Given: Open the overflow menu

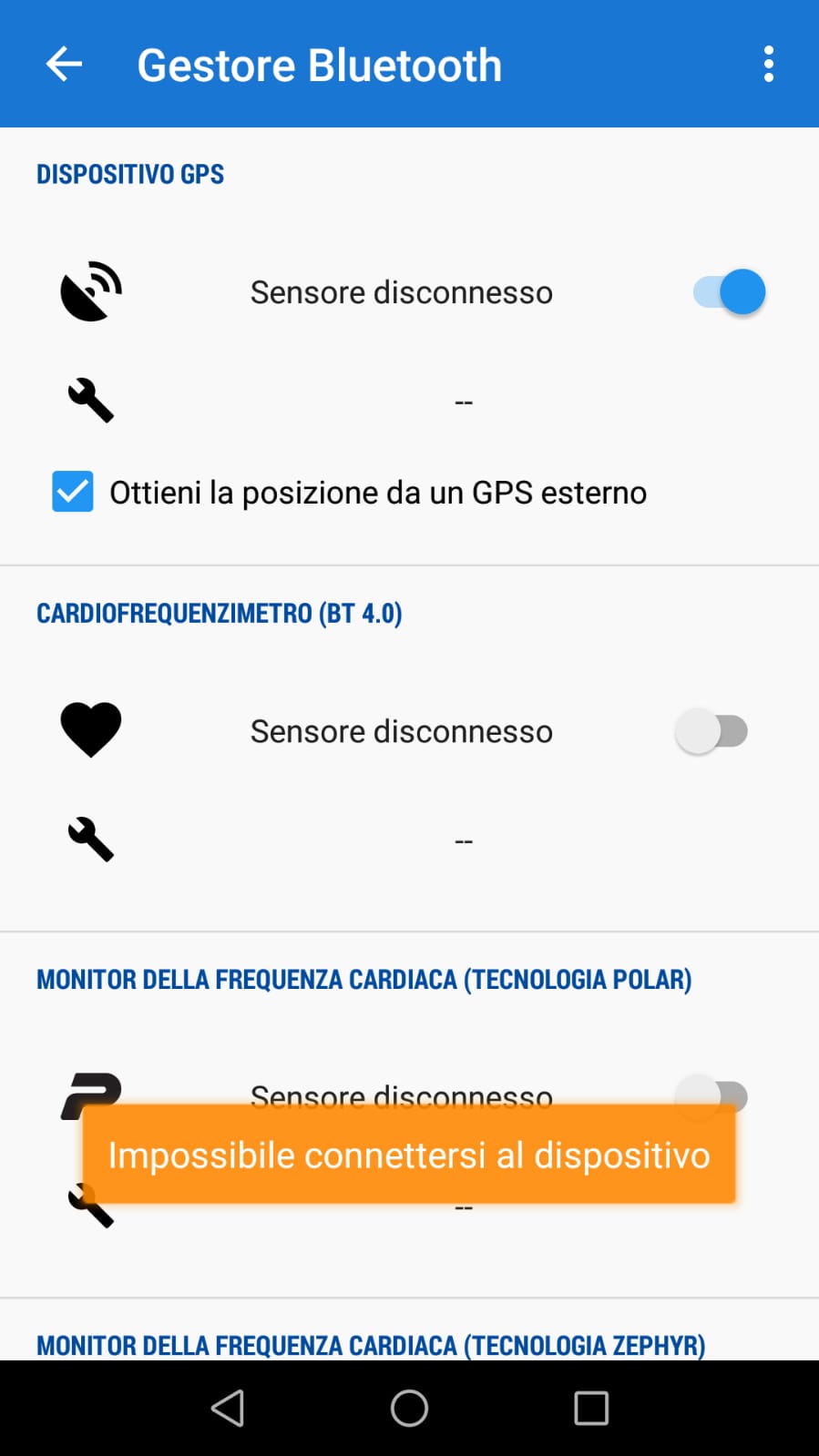Looking at the screenshot, I should [x=768, y=65].
